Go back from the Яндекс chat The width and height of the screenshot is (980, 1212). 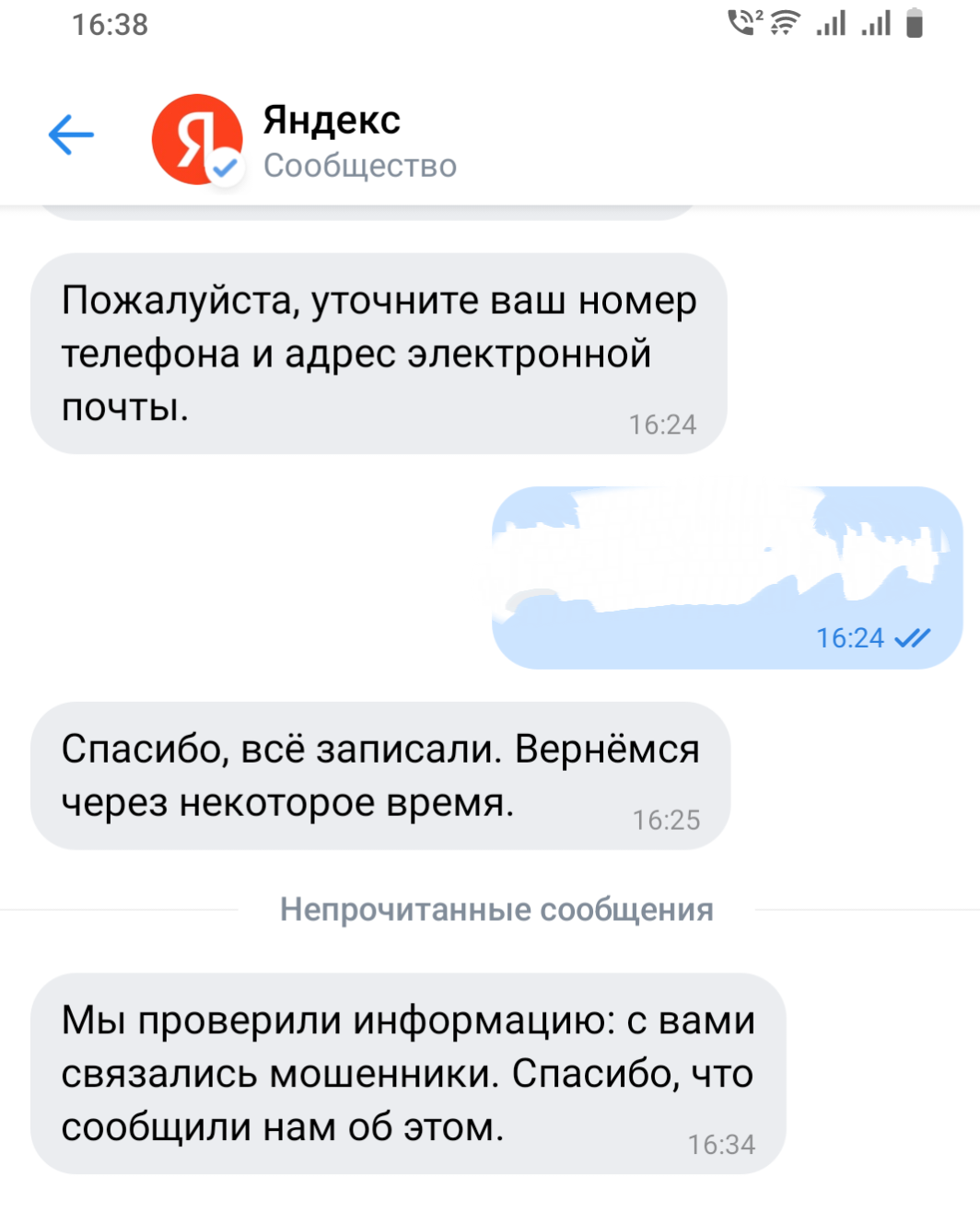click(71, 136)
